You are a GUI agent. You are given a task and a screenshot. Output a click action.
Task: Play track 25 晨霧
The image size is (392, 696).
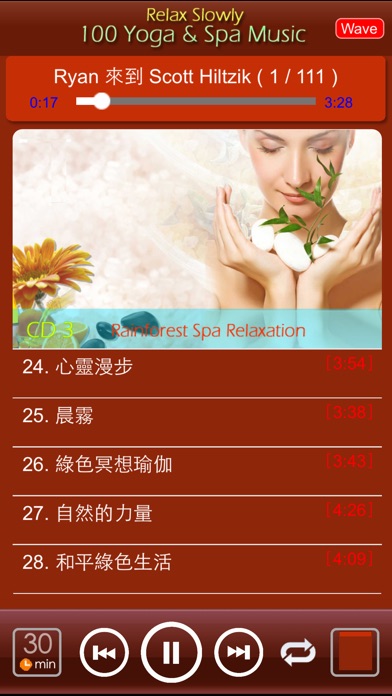197,422
